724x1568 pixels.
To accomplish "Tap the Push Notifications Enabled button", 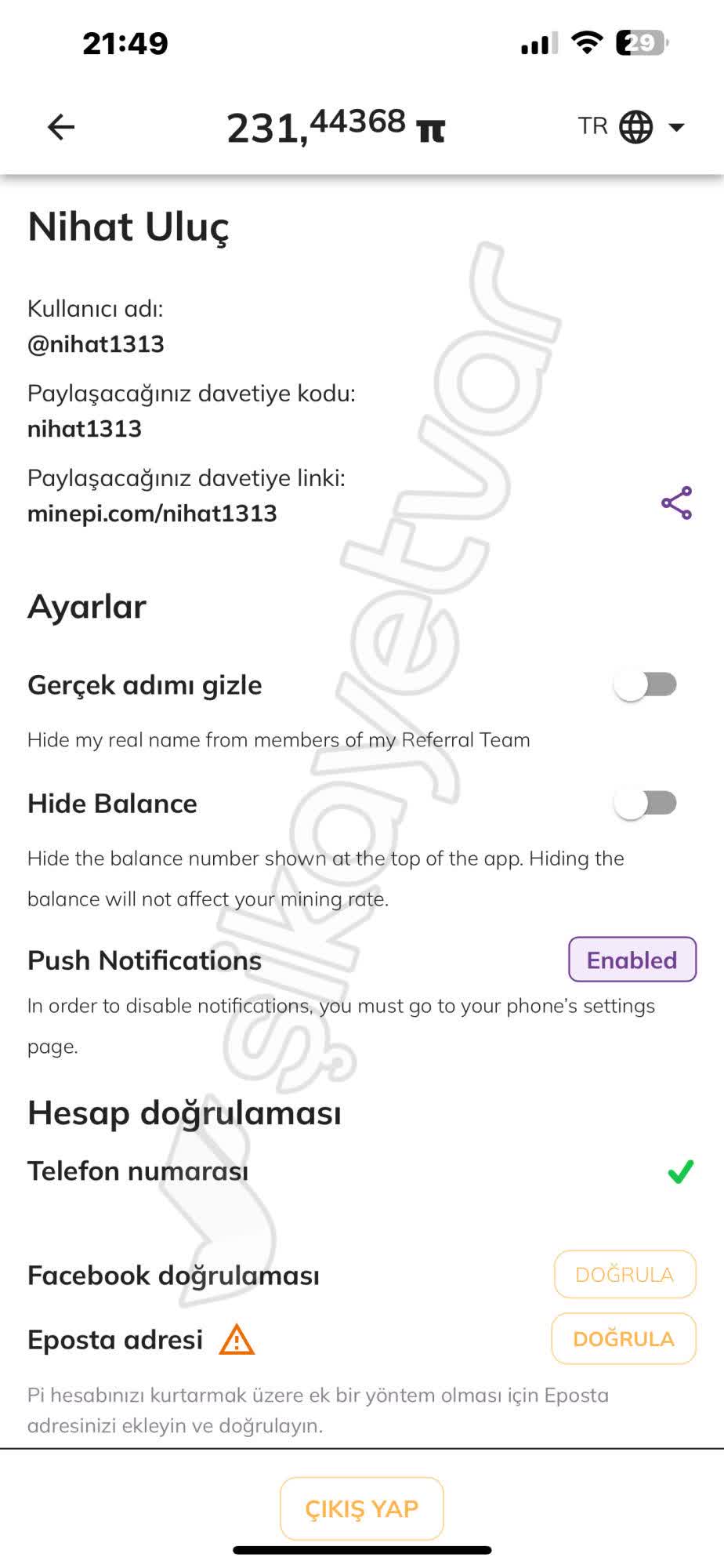I will coord(632,960).
